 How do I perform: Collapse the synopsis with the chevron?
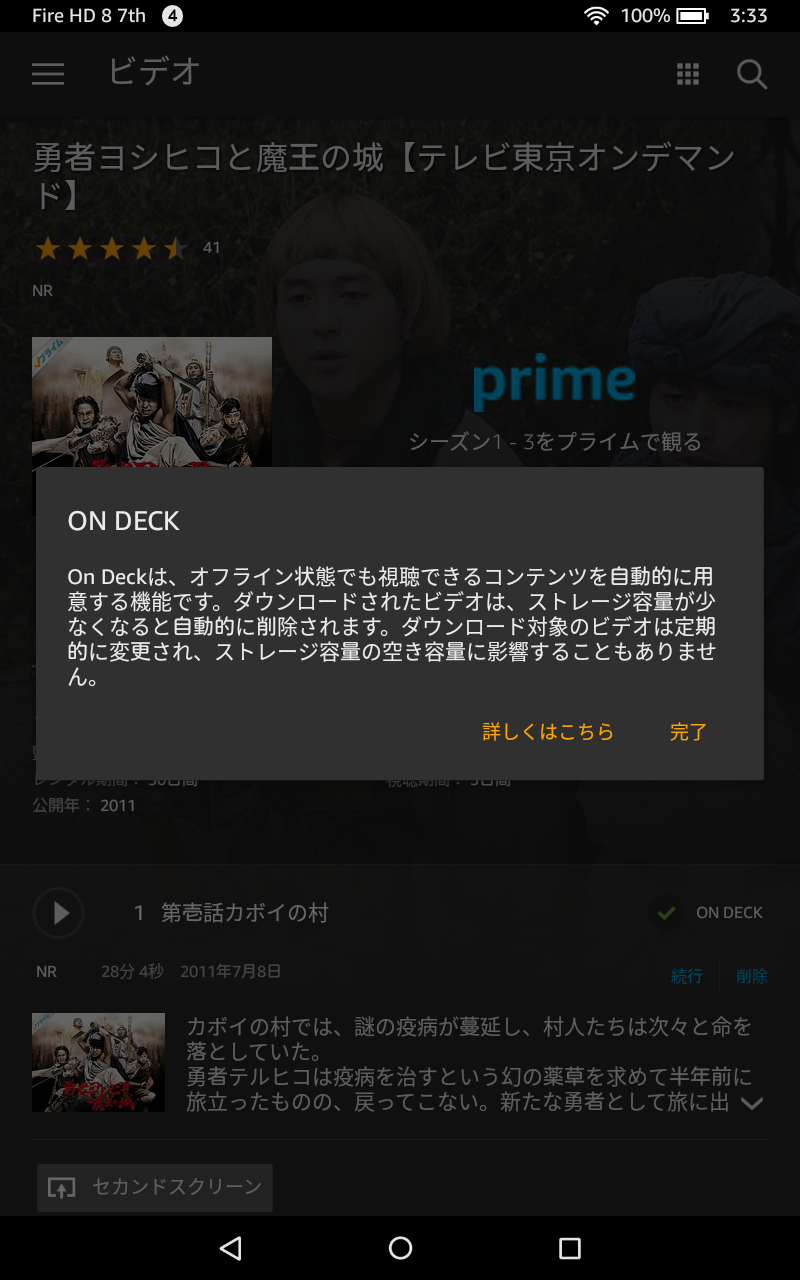751,1104
